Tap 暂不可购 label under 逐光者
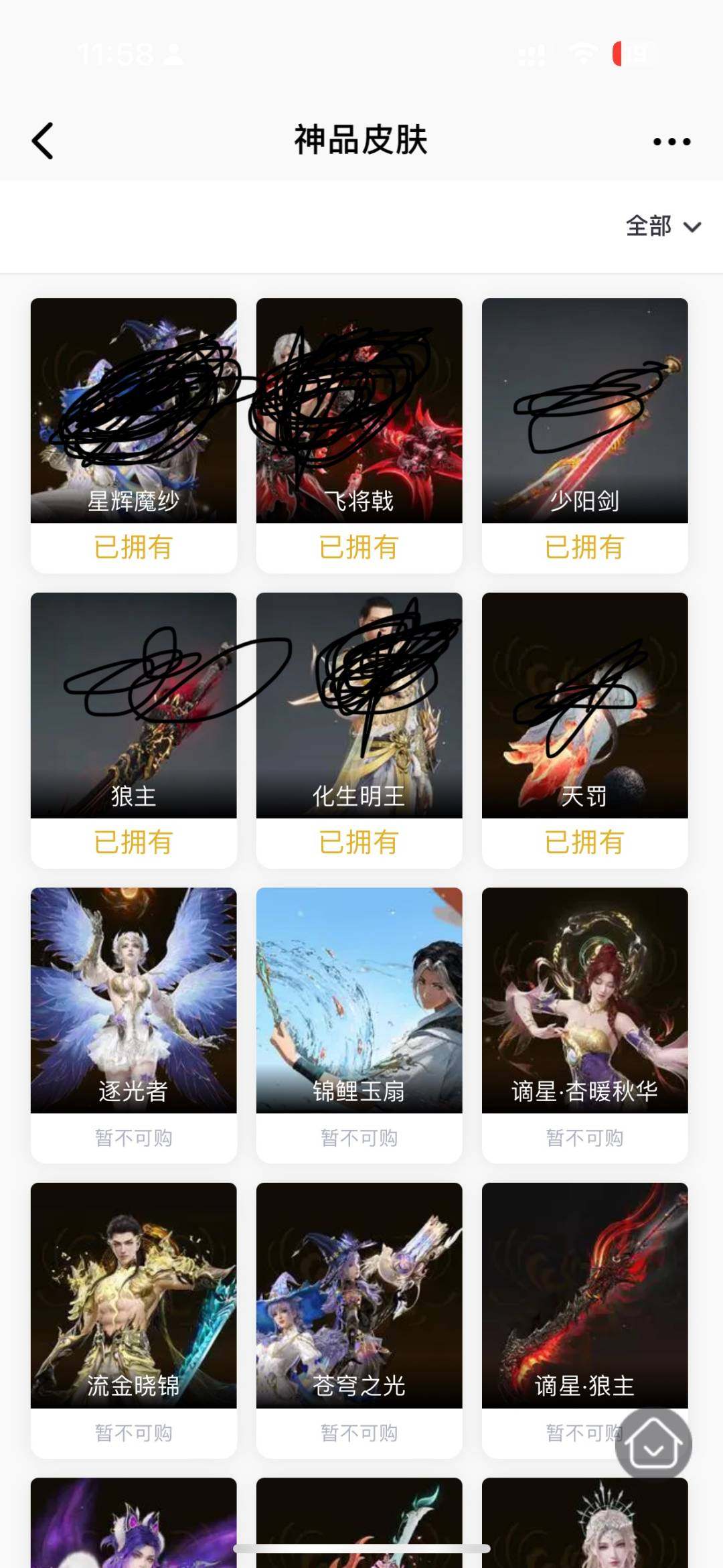 pyautogui.click(x=133, y=1136)
